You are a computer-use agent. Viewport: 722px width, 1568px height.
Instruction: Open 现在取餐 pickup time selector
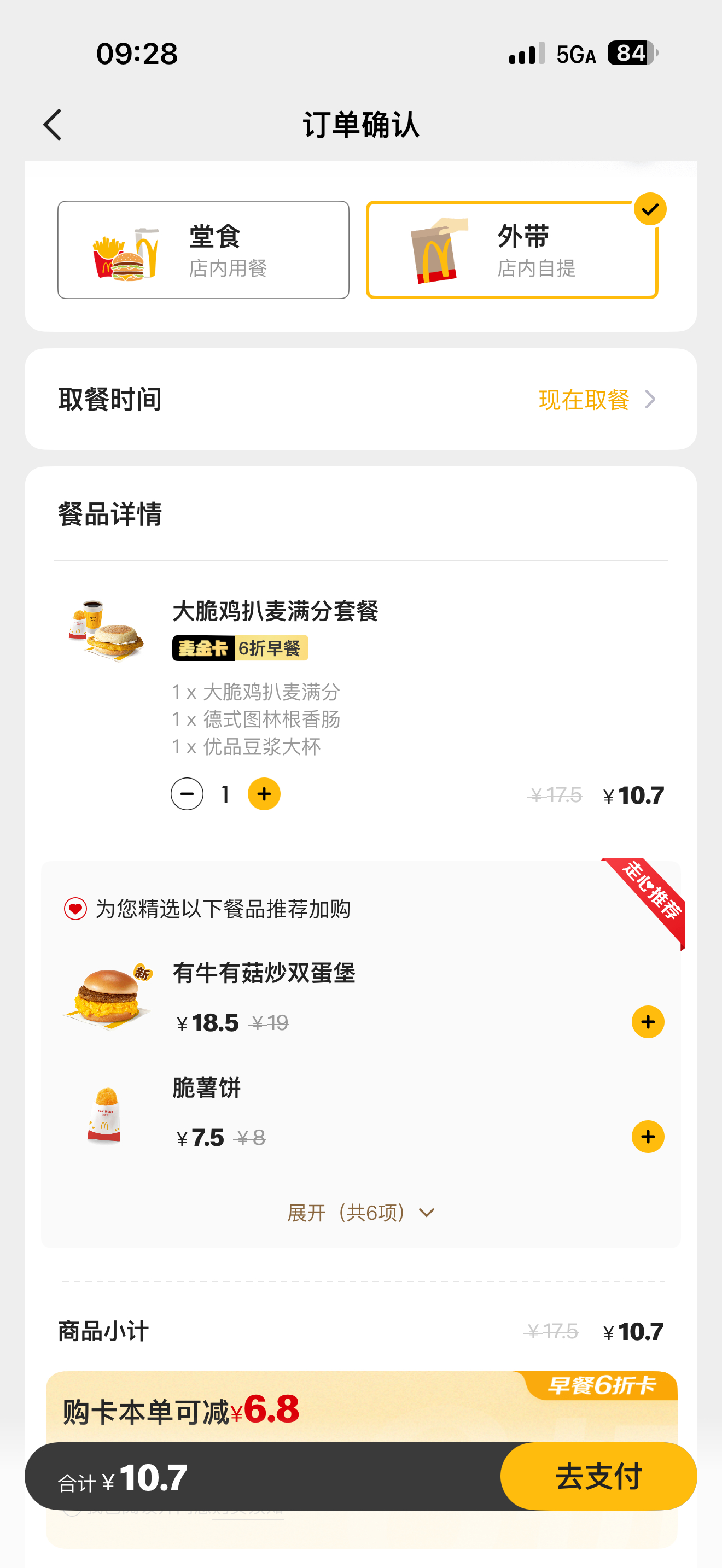tap(584, 399)
